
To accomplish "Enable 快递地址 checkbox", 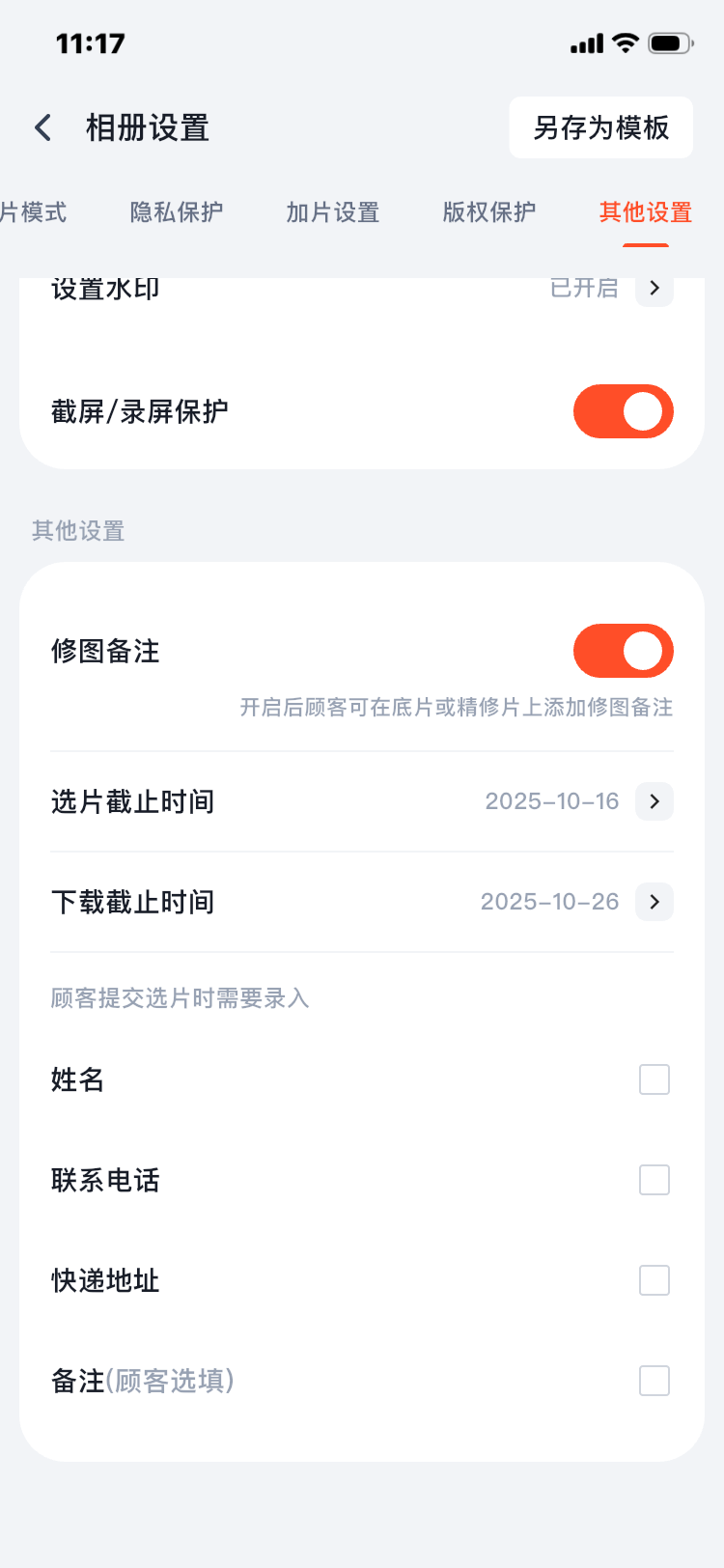I will pos(654,1280).
